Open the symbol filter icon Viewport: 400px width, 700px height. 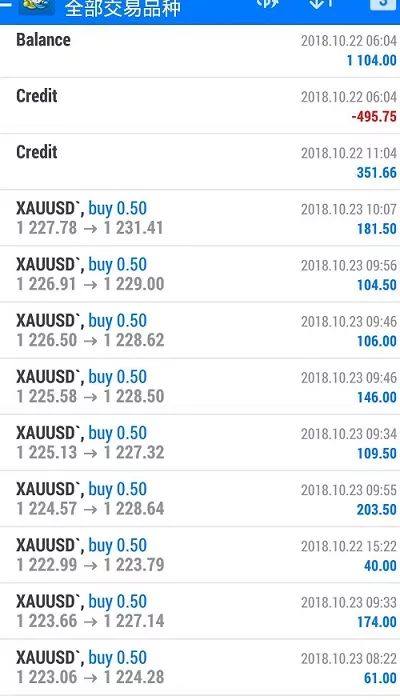pos(268,4)
